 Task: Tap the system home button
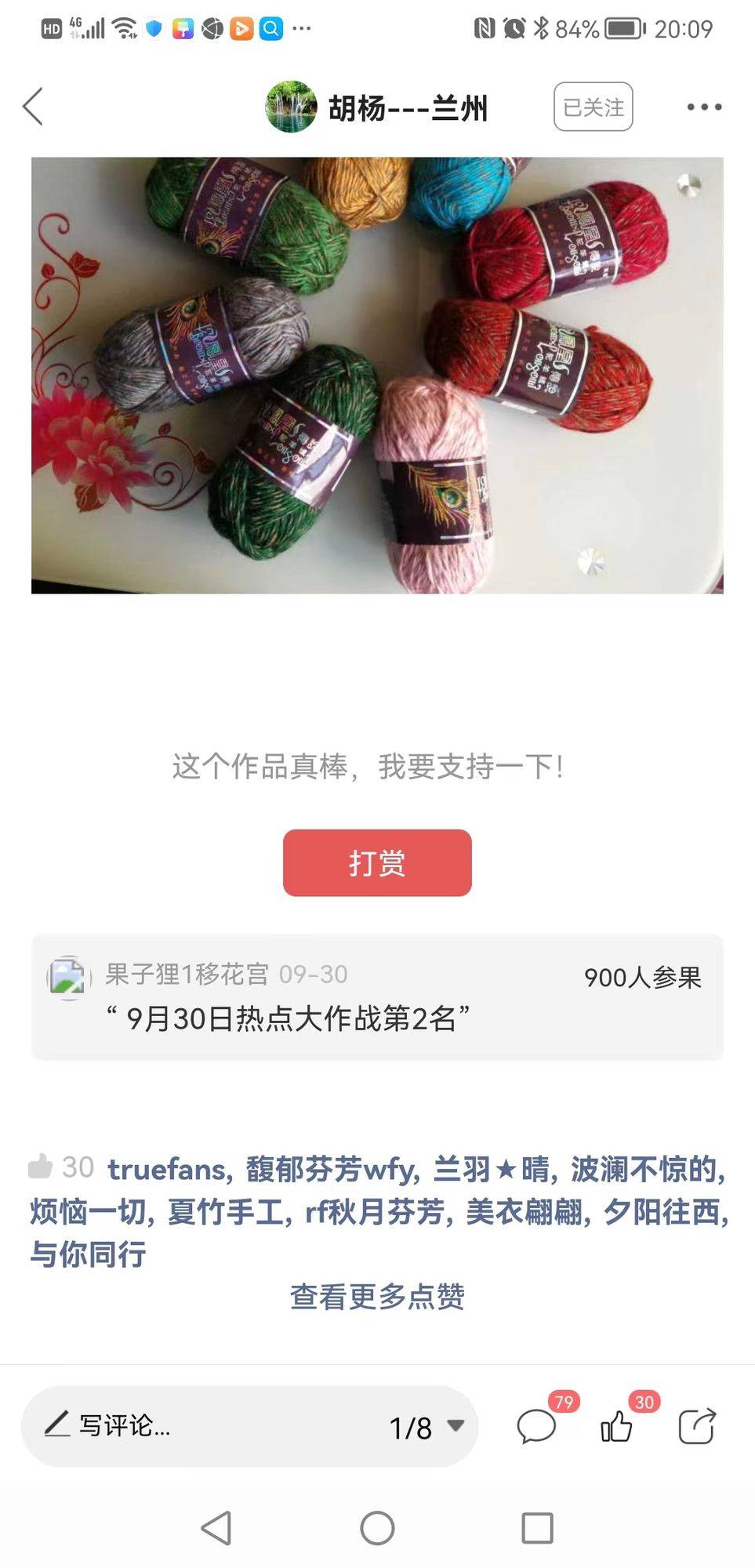[377, 1528]
